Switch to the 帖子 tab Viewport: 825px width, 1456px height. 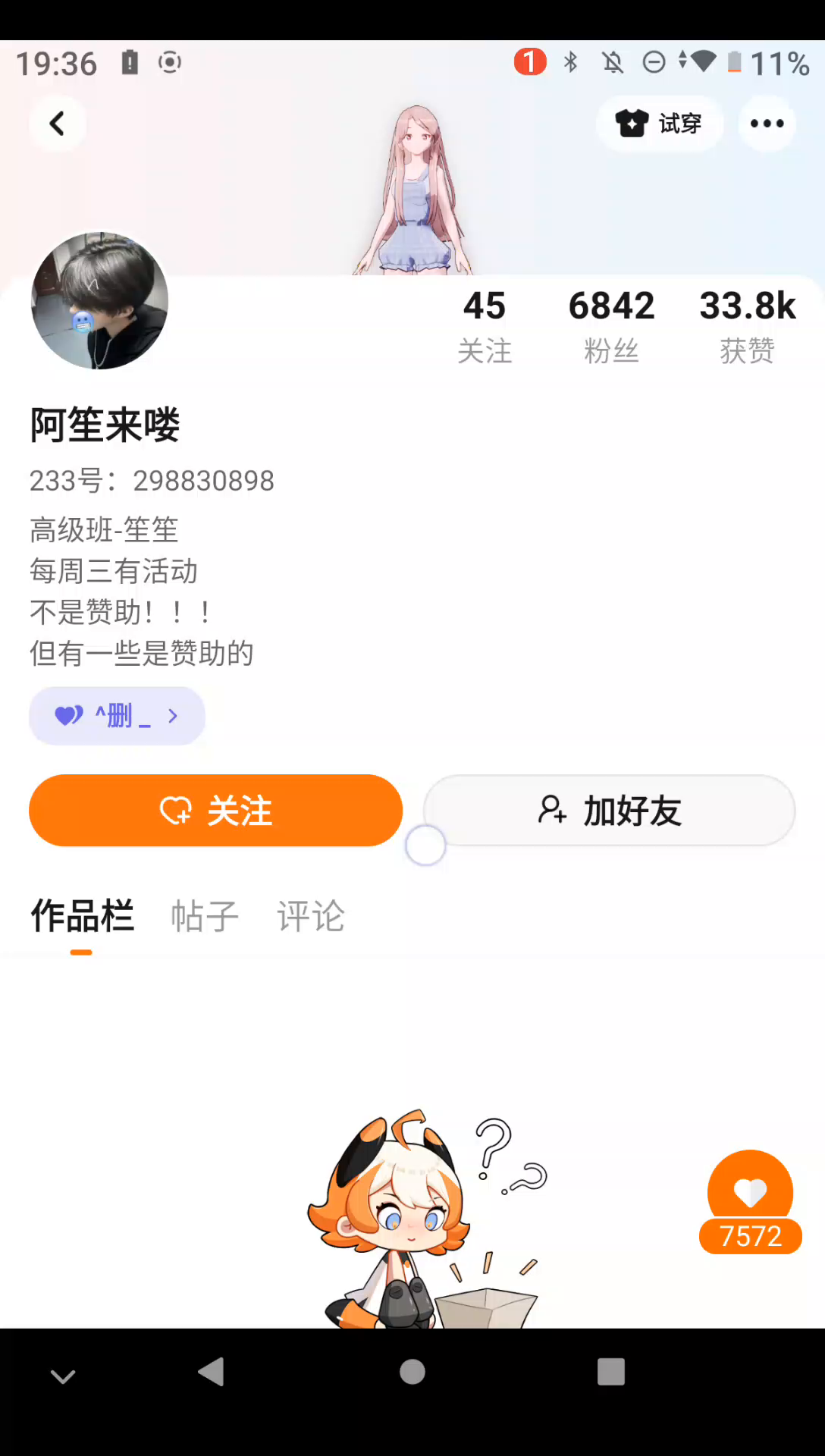[x=204, y=916]
